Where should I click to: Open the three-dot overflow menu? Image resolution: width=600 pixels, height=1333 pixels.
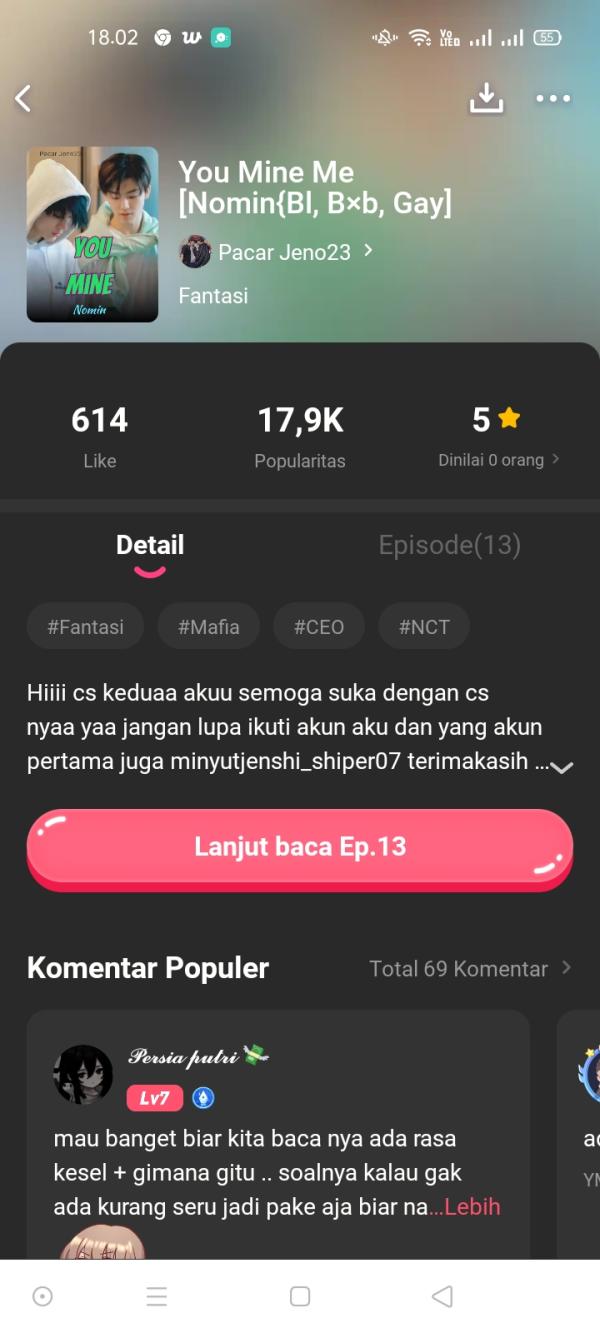click(553, 98)
